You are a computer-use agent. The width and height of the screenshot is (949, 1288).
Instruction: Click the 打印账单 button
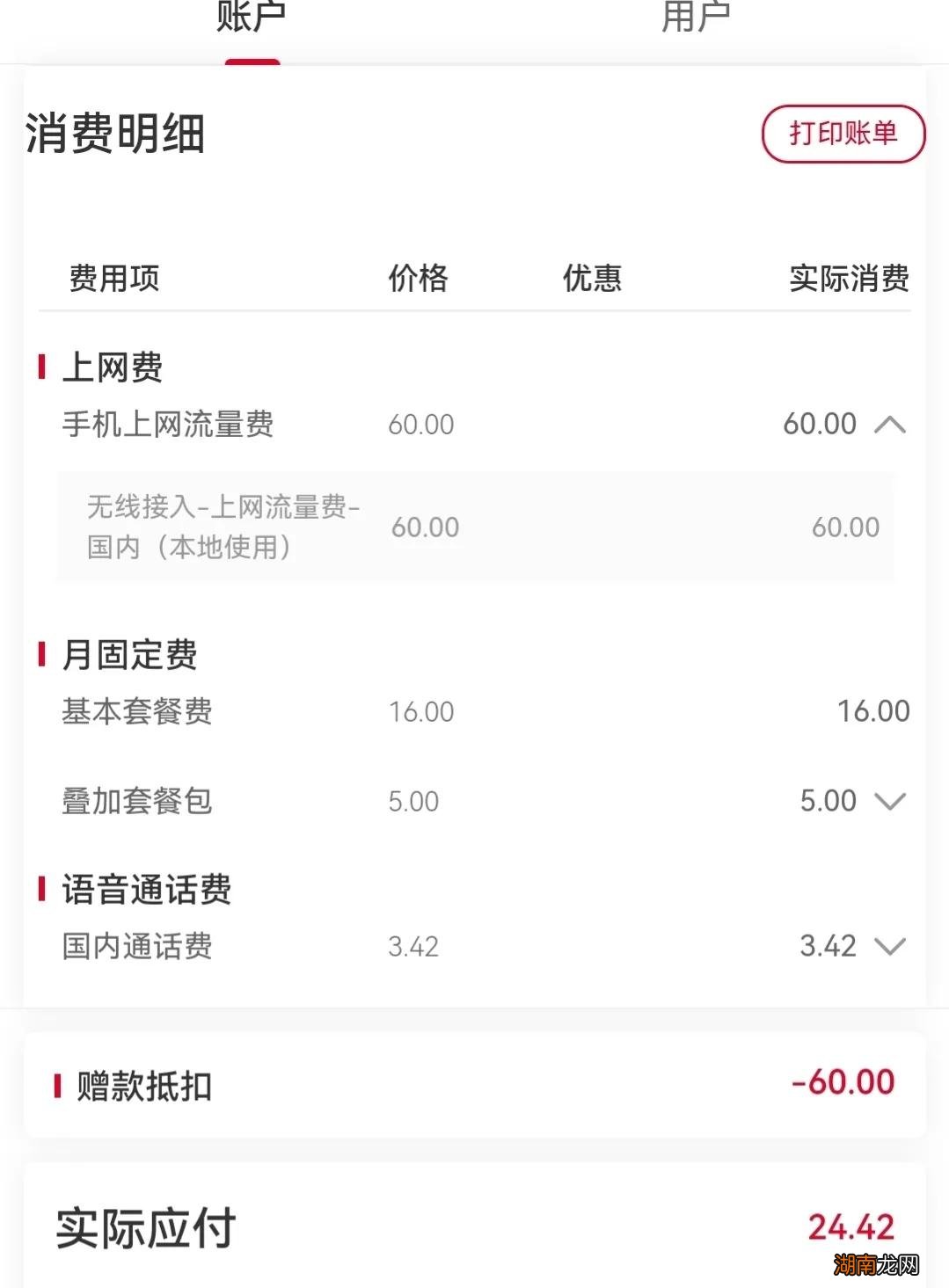pyautogui.click(x=842, y=135)
